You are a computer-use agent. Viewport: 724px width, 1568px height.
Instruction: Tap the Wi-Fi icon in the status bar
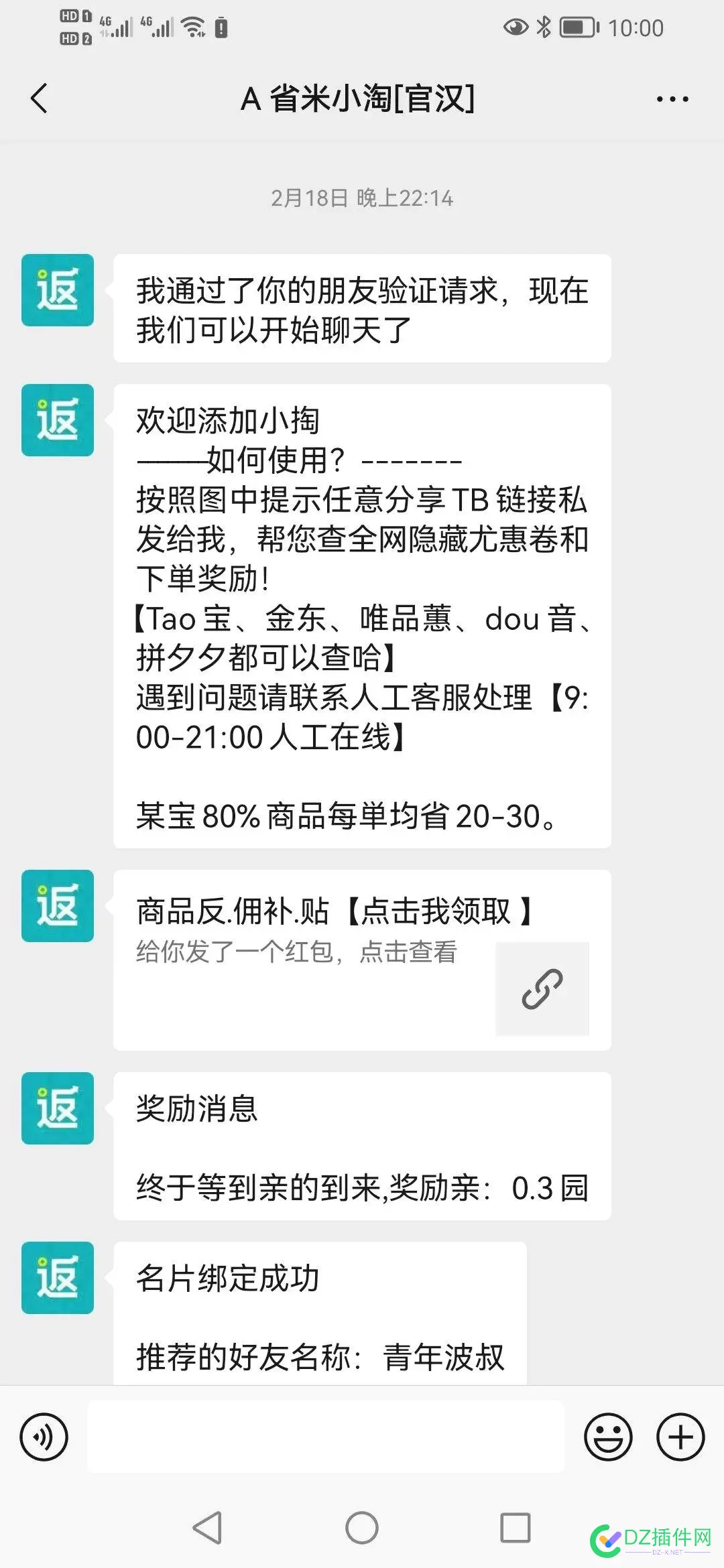(194, 27)
